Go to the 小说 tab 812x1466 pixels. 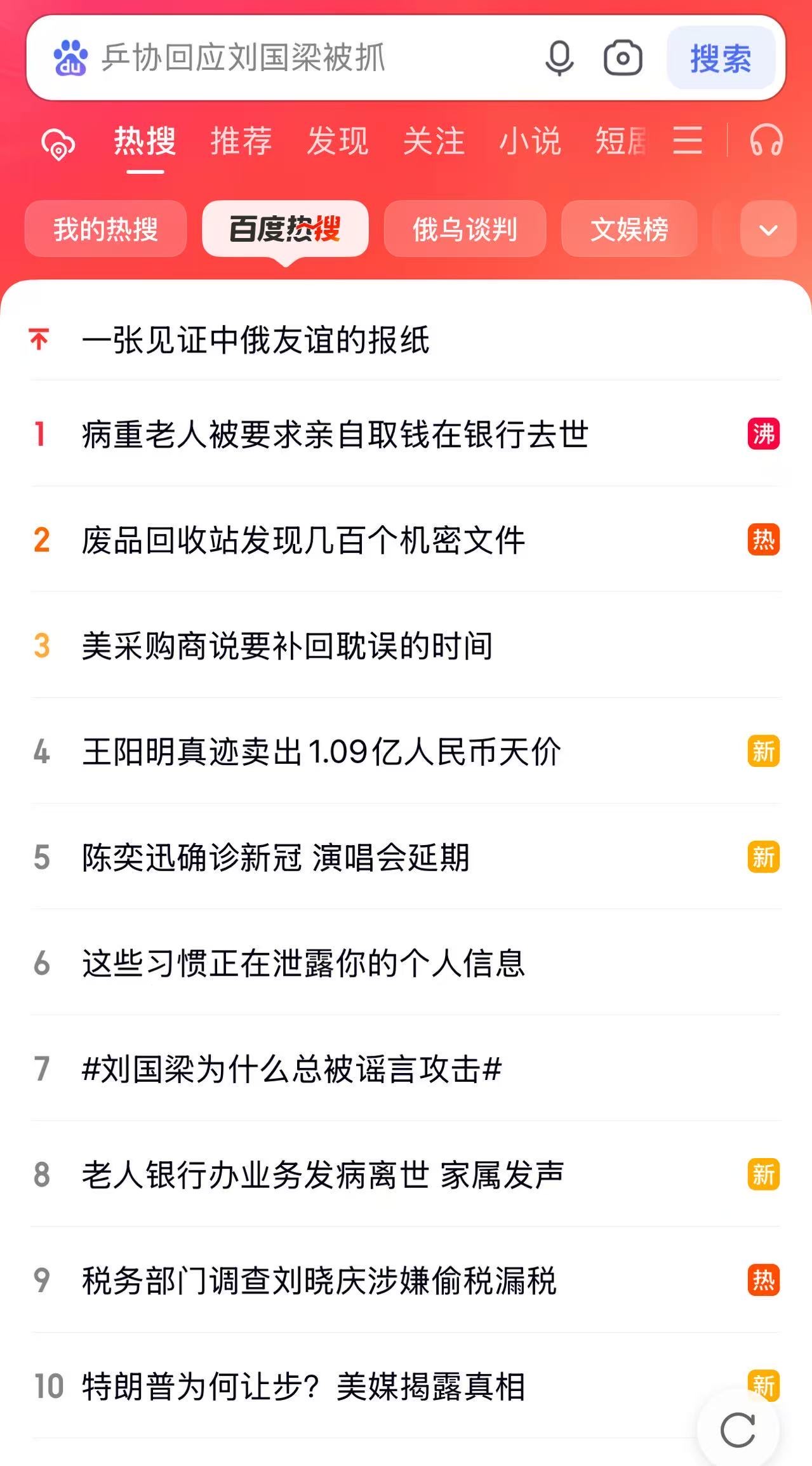tap(530, 140)
